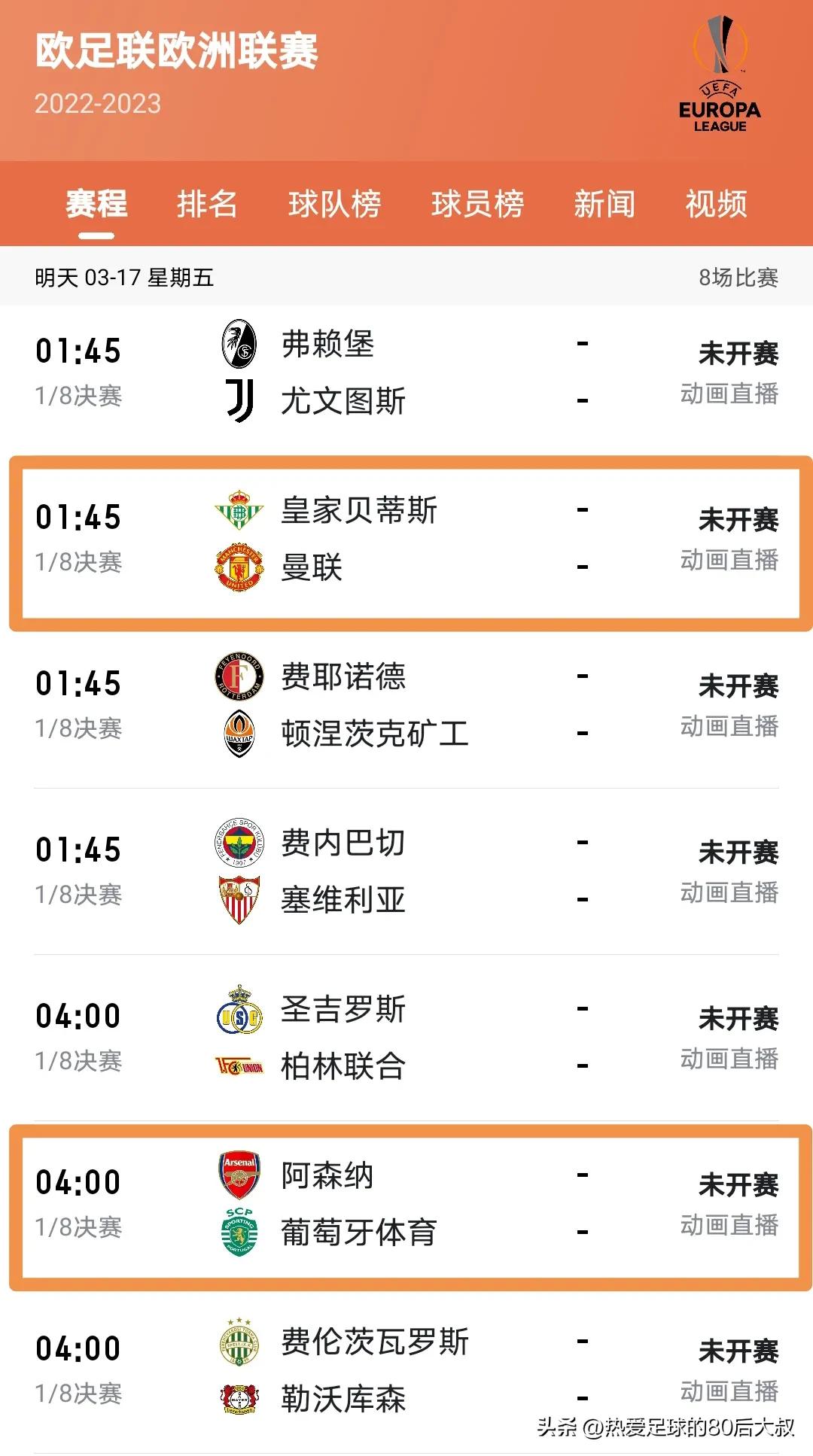This screenshot has height=1456, width=813.
Task: Open the 视频 tab
Action: click(x=714, y=205)
